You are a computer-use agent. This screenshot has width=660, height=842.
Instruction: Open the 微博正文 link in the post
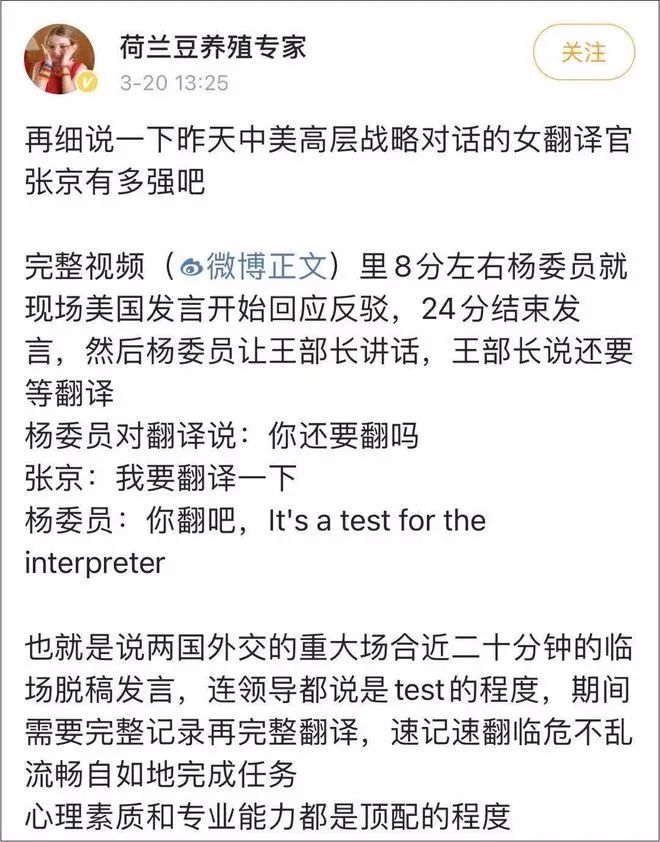point(253,266)
